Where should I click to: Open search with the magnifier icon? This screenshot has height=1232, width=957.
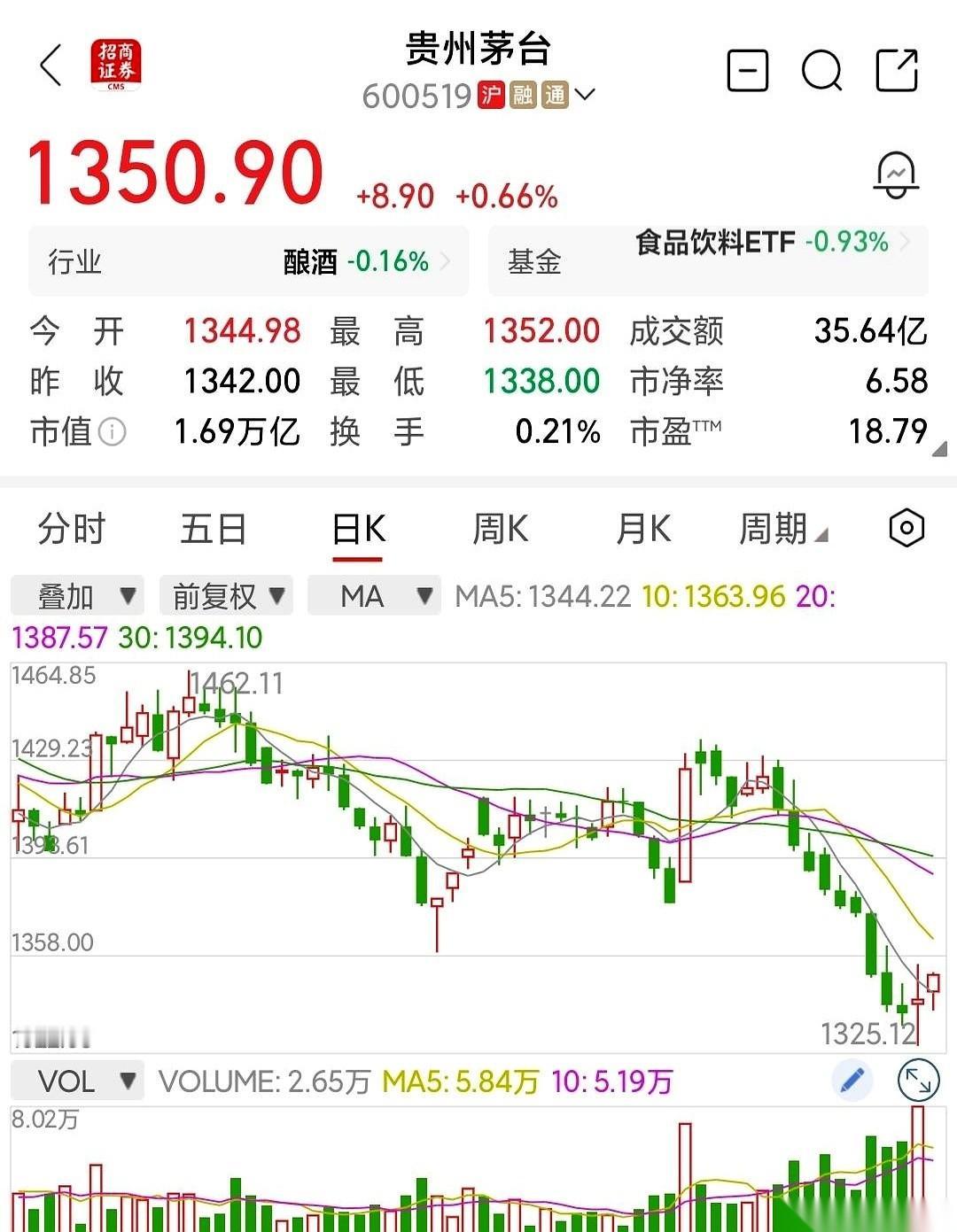click(821, 71)
